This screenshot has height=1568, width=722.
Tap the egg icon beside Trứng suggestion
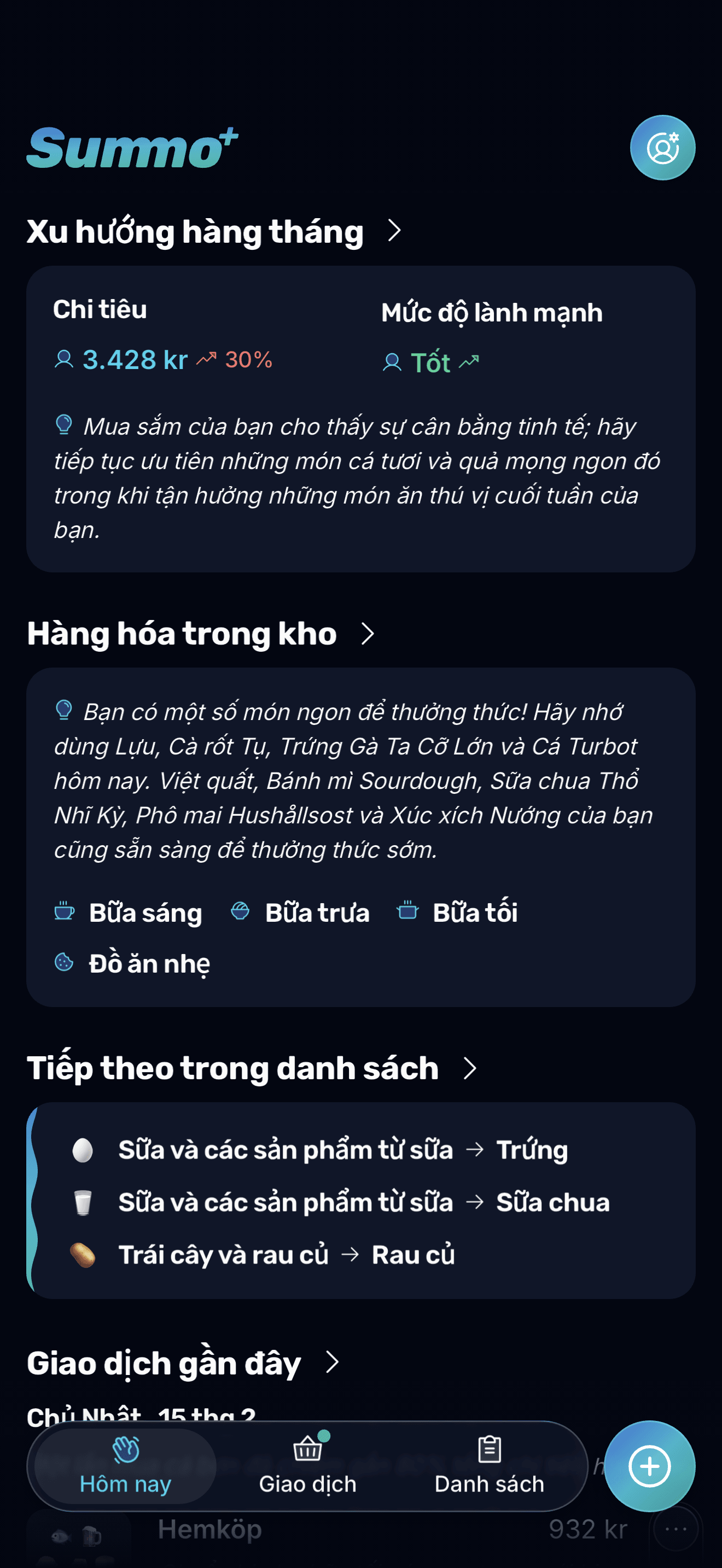[83, 1150]
